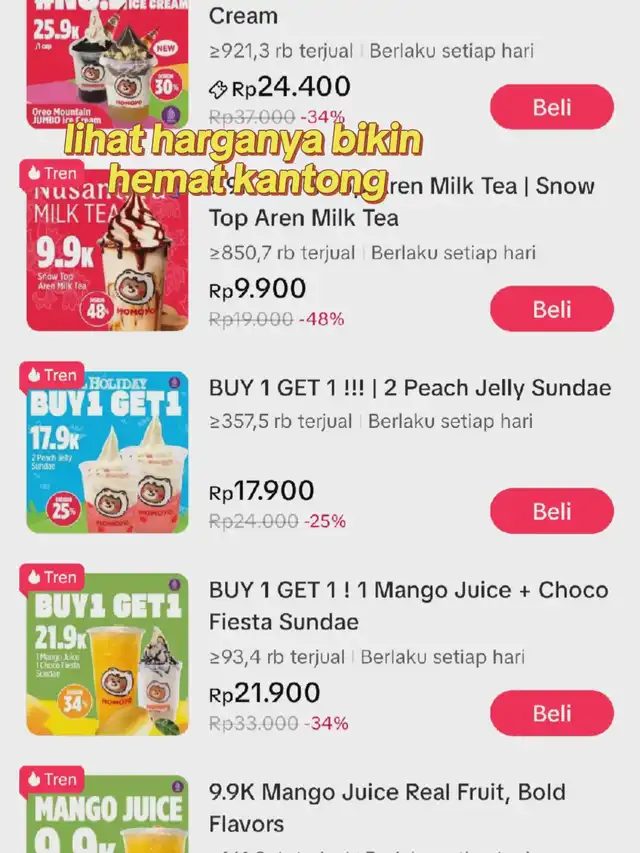This screenshot has height=853, width=640.
Task: Open the BUY 1 GET 1 Peach Jelly Sundae listing
Action: [x=409, y=388]
